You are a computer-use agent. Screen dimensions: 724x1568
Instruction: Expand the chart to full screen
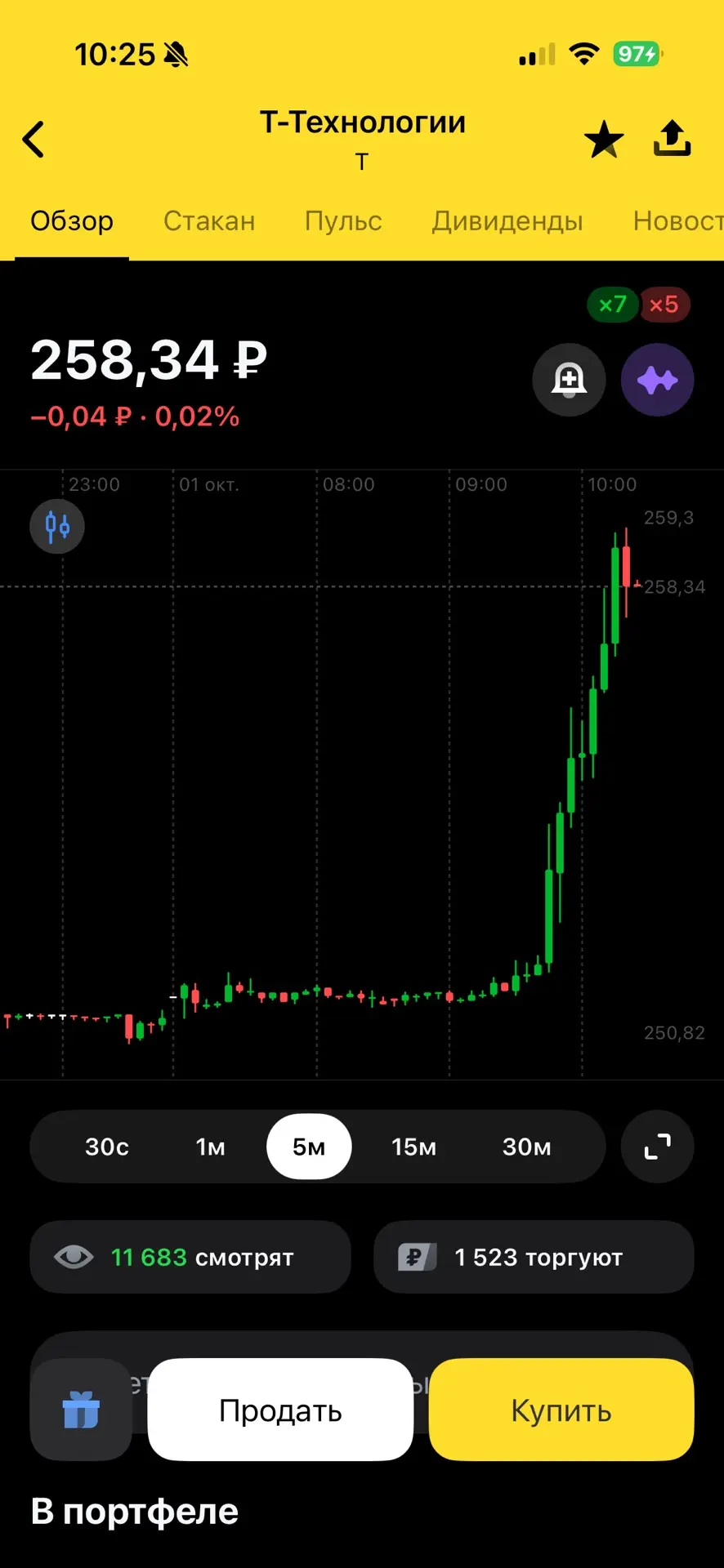[x=658, y=1147]
